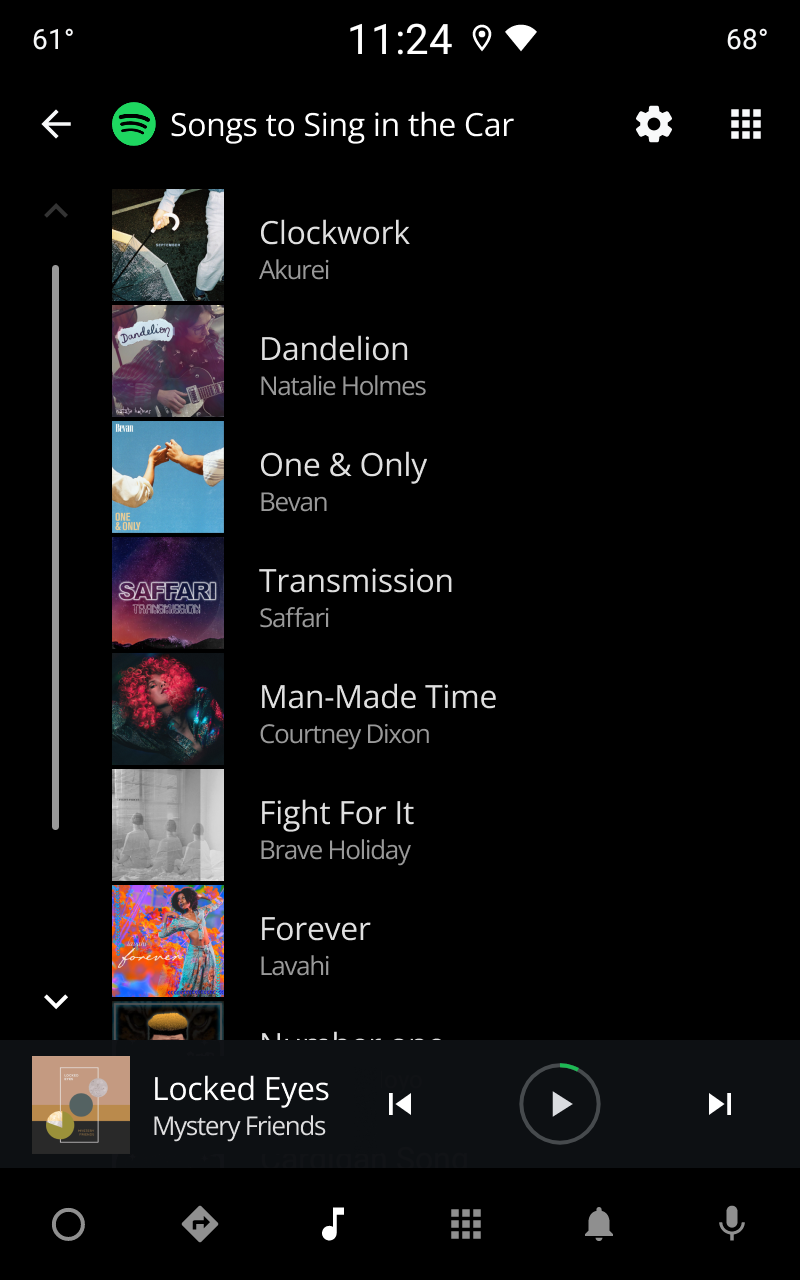Image resolution: width=800 pixels, height=1280 pixels.
Task: Skip to next track
Action: pos(720,1104)
